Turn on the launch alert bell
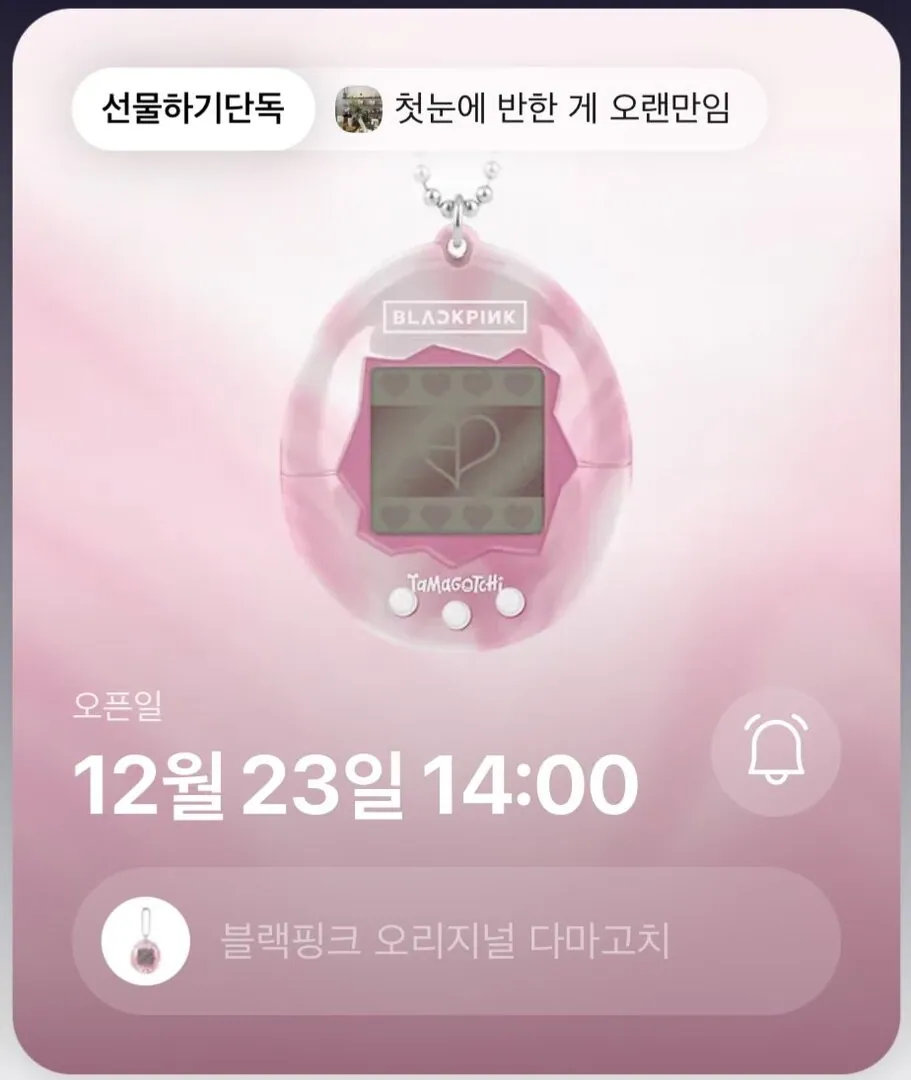The height and width of the screenshot is (1080, 911). [x=775, y=752]
